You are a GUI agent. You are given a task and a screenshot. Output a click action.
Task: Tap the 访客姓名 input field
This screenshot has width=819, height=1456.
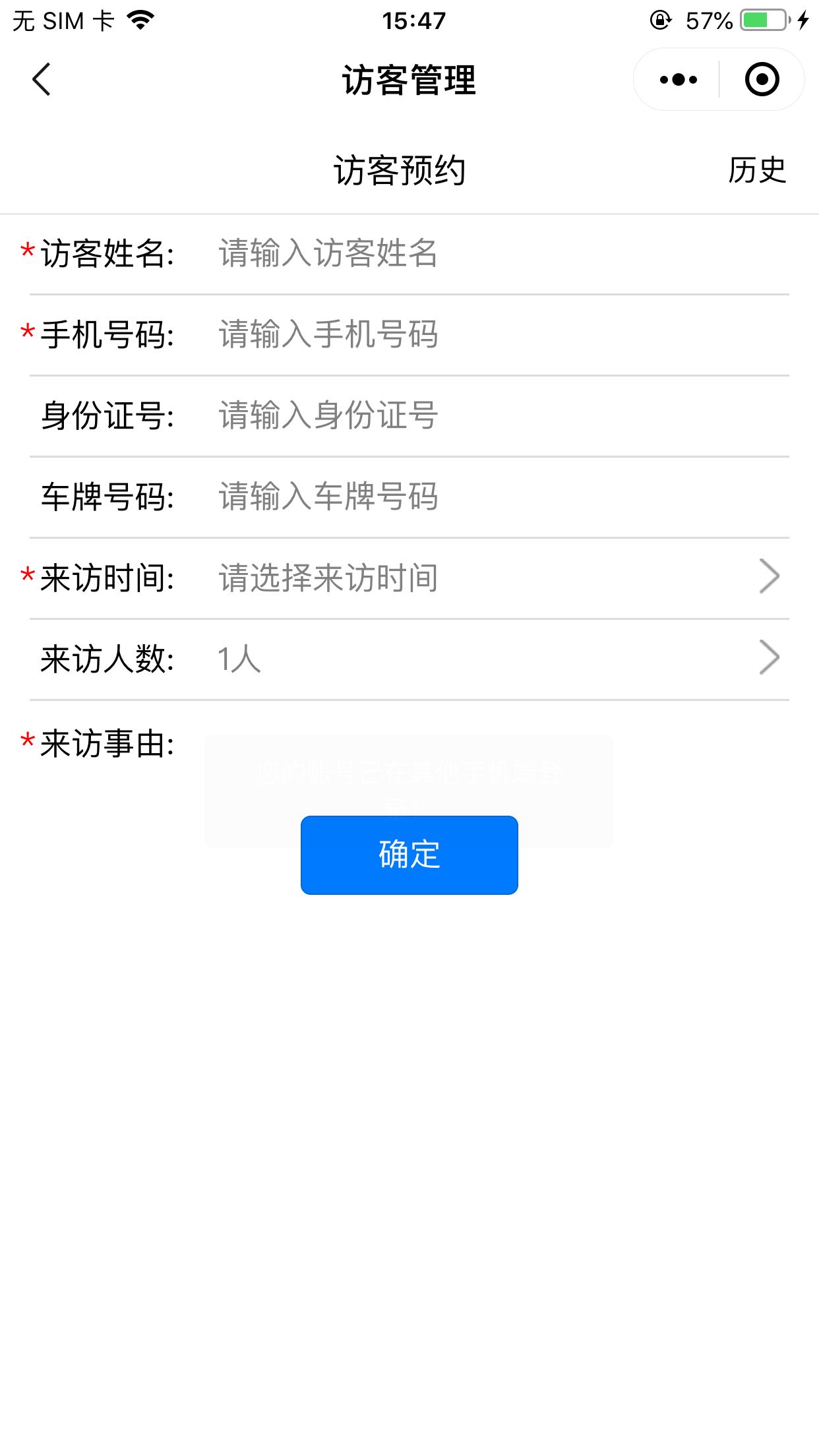(x=502, y=253)
